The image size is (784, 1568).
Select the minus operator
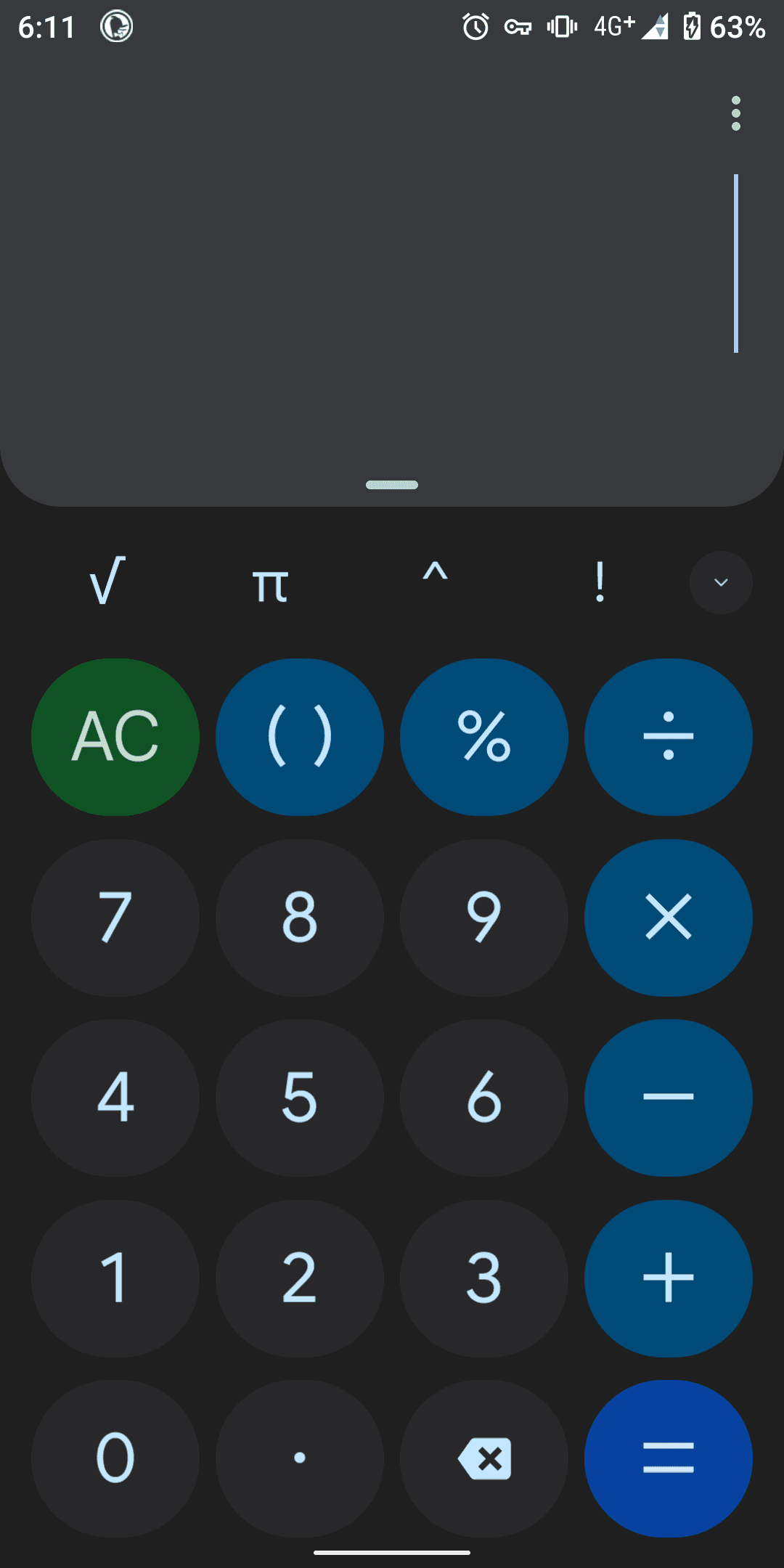pyautogui.click(x=669, y=1098)
